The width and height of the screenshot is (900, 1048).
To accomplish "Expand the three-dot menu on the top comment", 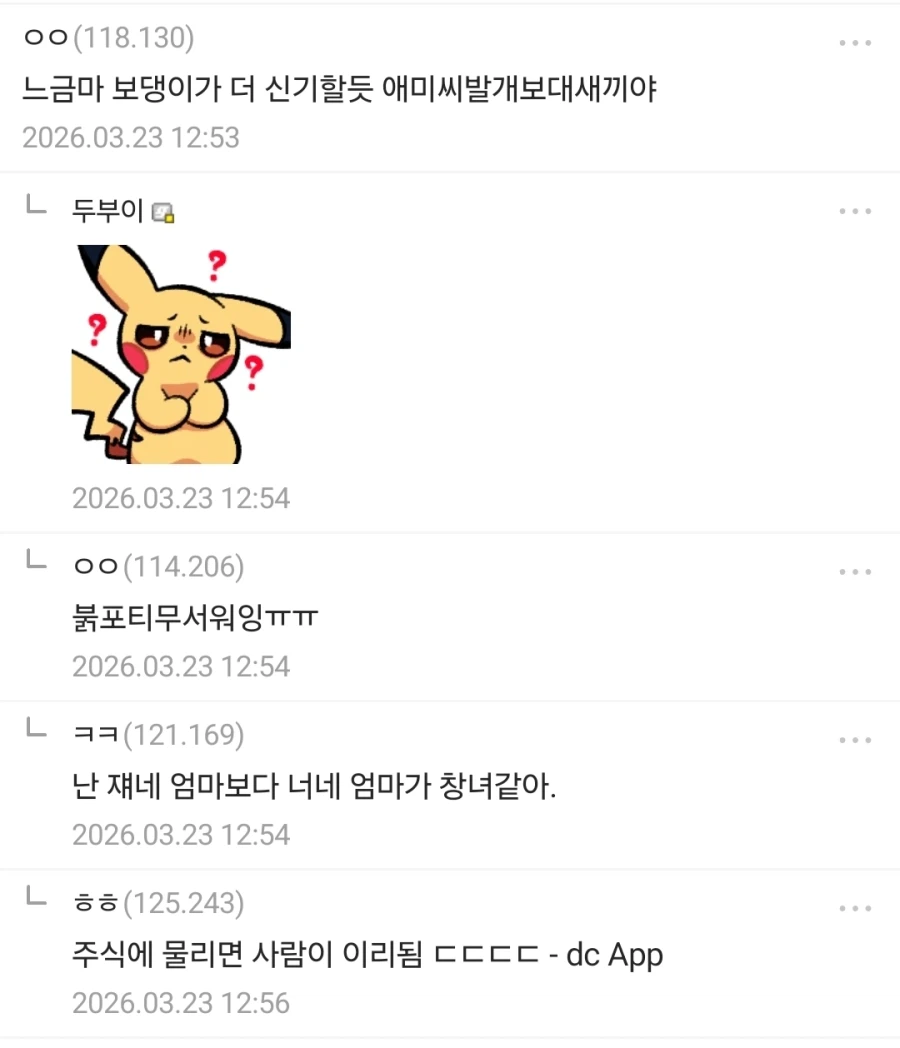I will click(855, 40).
